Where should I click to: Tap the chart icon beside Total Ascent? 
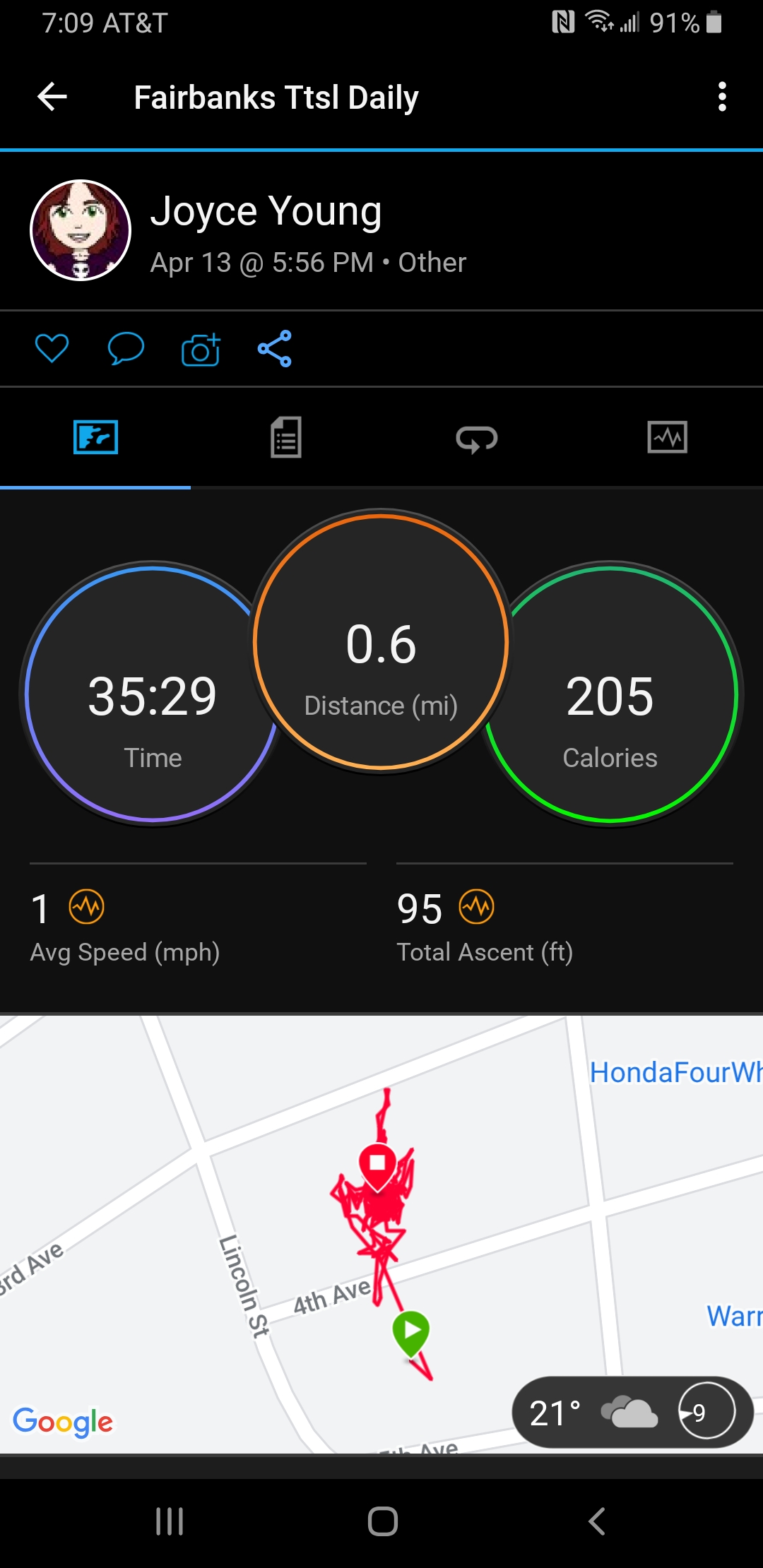click(x=477, y=907)
